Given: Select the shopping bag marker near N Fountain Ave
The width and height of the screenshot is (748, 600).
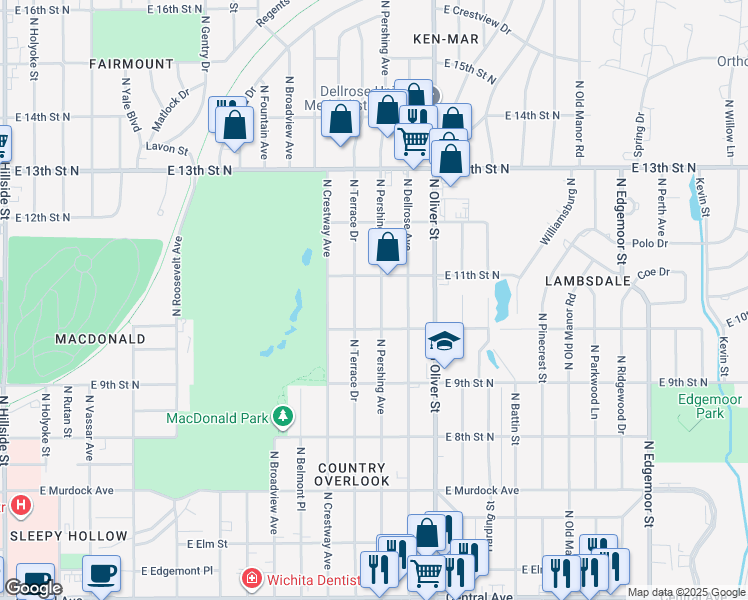Looking at the screenshot, I should (x=234, y=125).
